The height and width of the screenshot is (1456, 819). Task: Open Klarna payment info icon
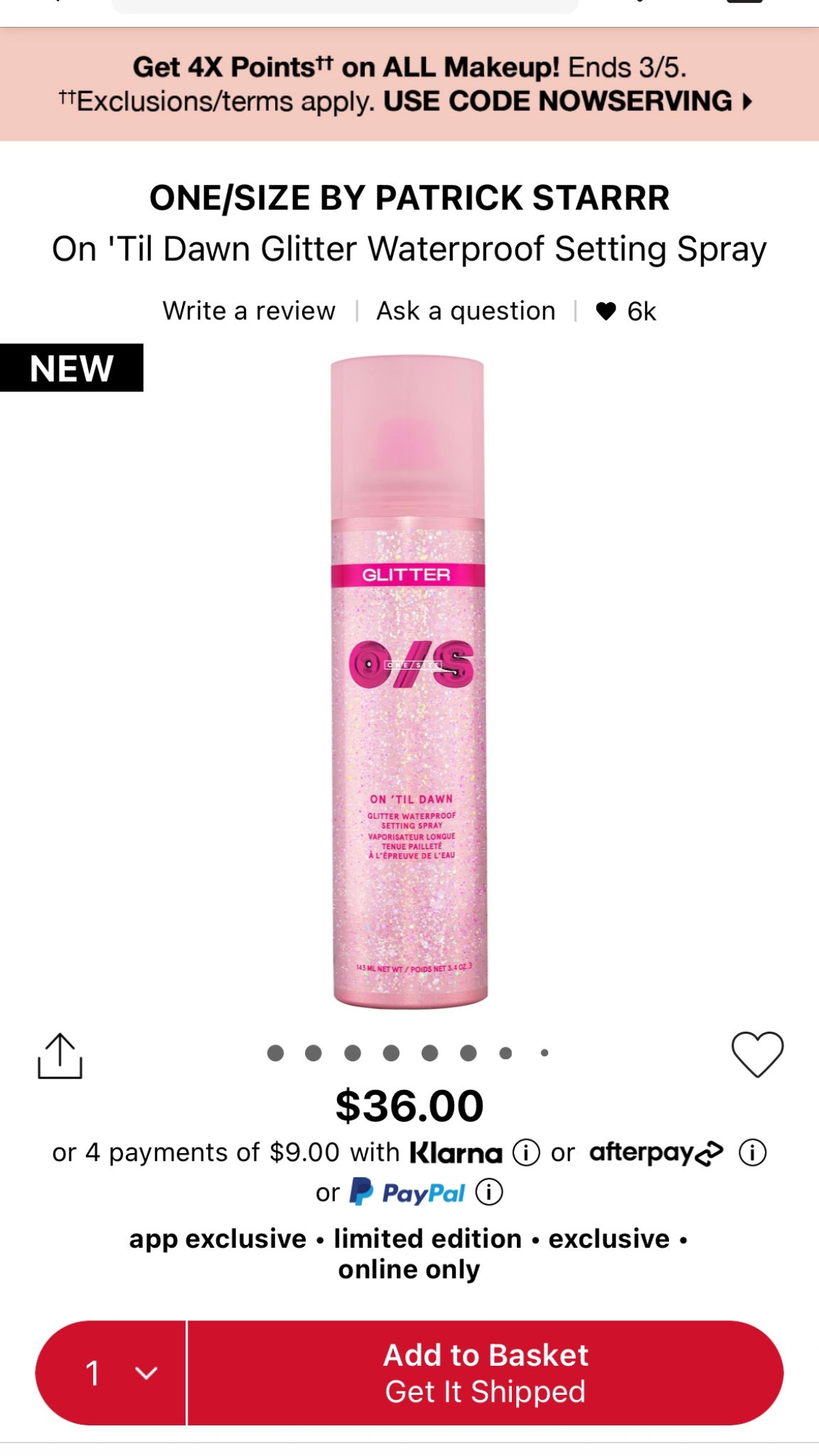pos(526,1152)
